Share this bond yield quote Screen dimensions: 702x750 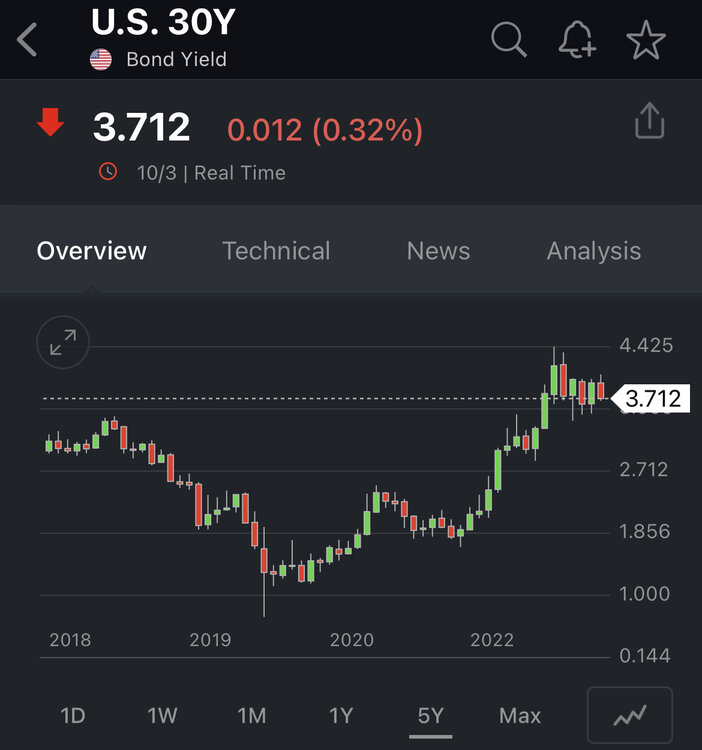coord(650,123)
